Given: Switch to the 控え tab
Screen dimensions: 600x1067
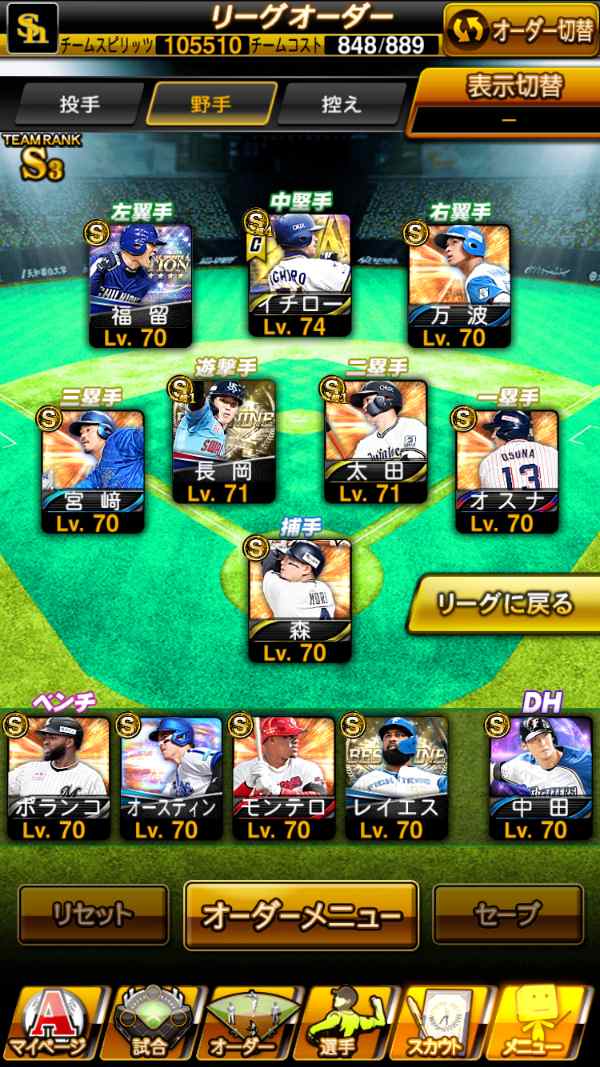Looking at the screenshot, I should 342,104.
